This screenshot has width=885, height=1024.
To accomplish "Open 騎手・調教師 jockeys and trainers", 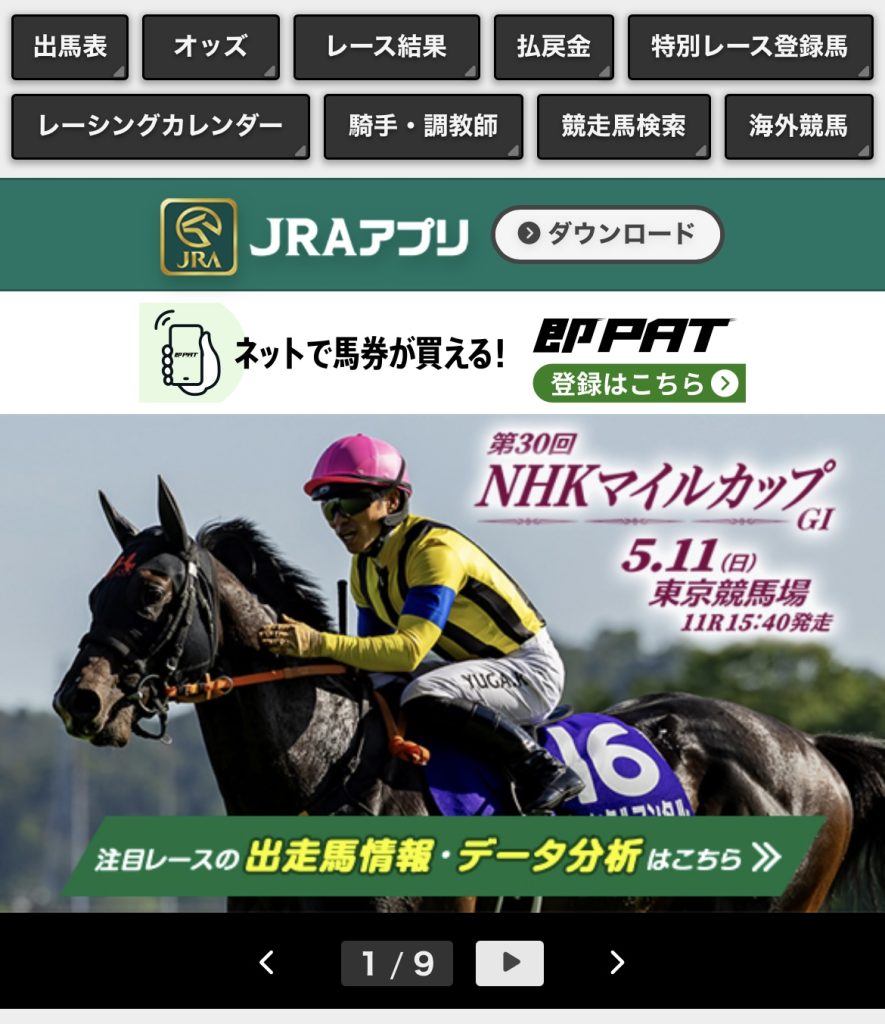I will (423, 127).
